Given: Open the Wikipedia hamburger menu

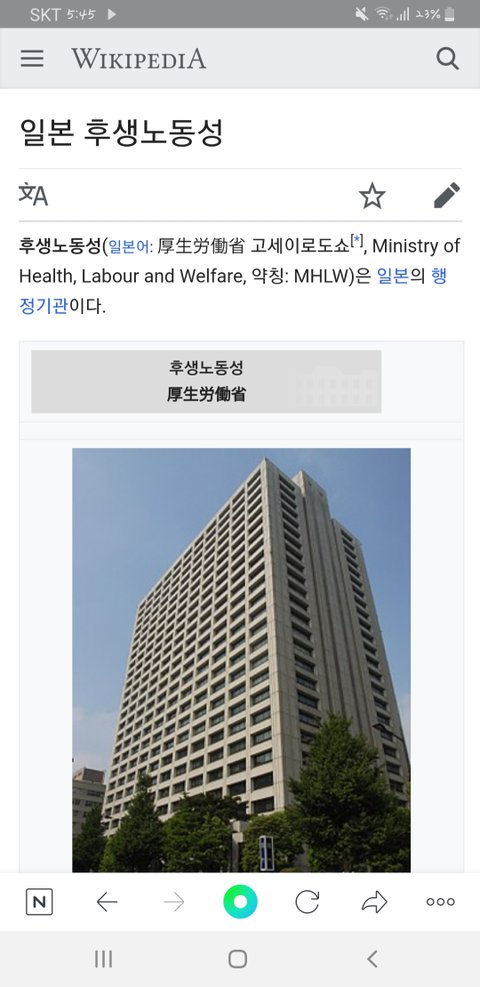Looking at the screenshot, I should pos(32,59).
